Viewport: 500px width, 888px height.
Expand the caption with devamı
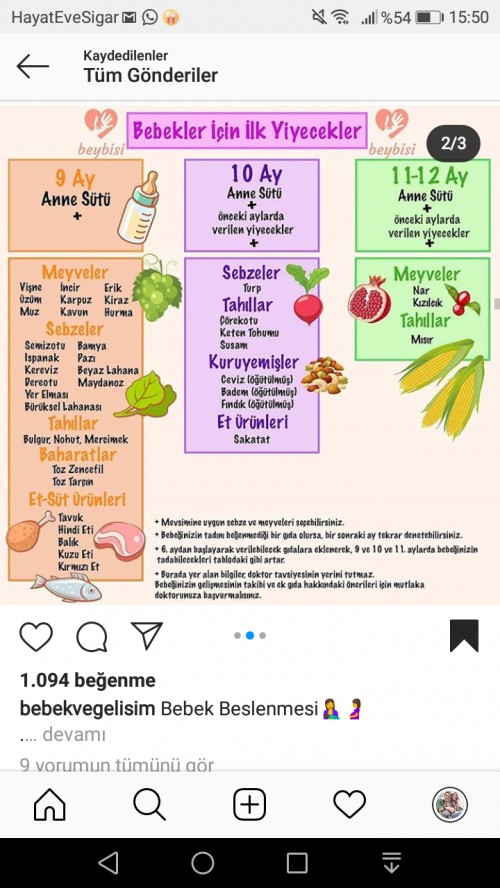pyautogui.click(x=74, y=735)
